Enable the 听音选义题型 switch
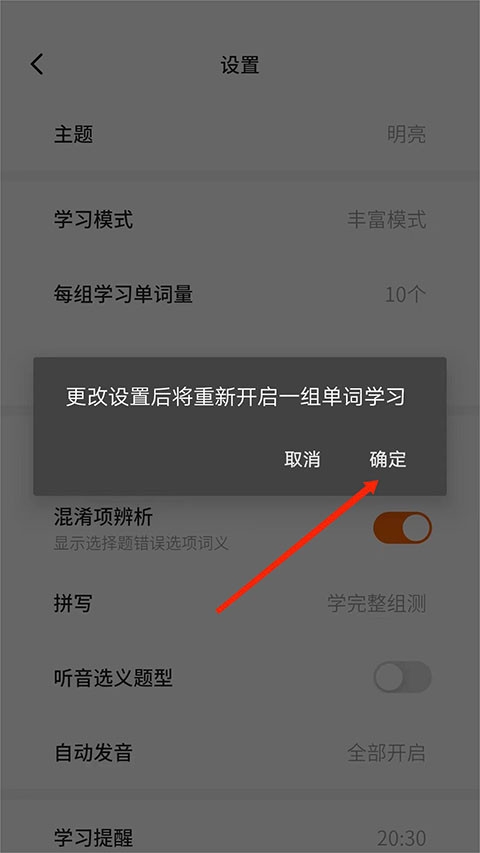 click(x=402, y=677)
